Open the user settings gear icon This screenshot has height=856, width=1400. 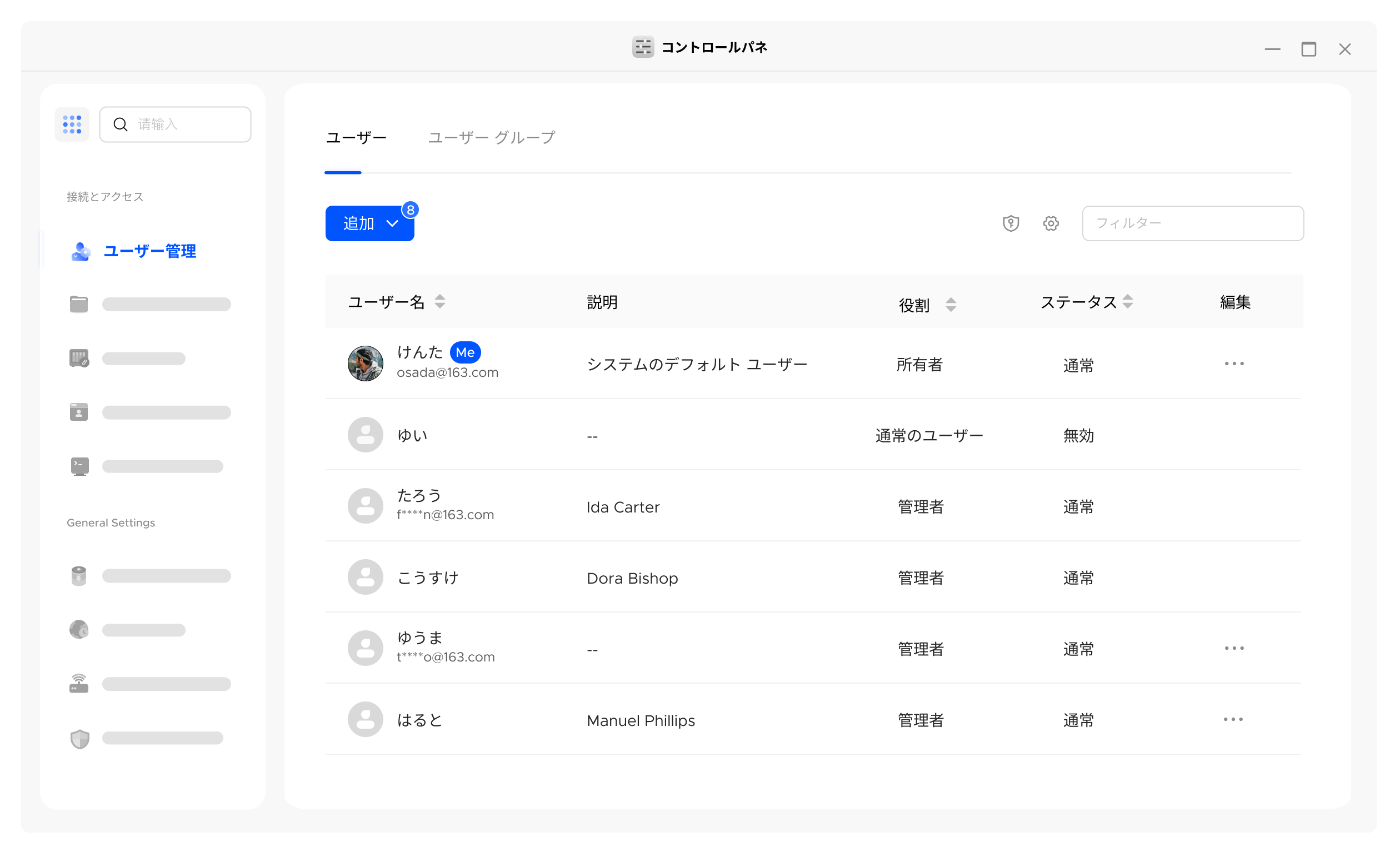click(x=1051, y=223)
